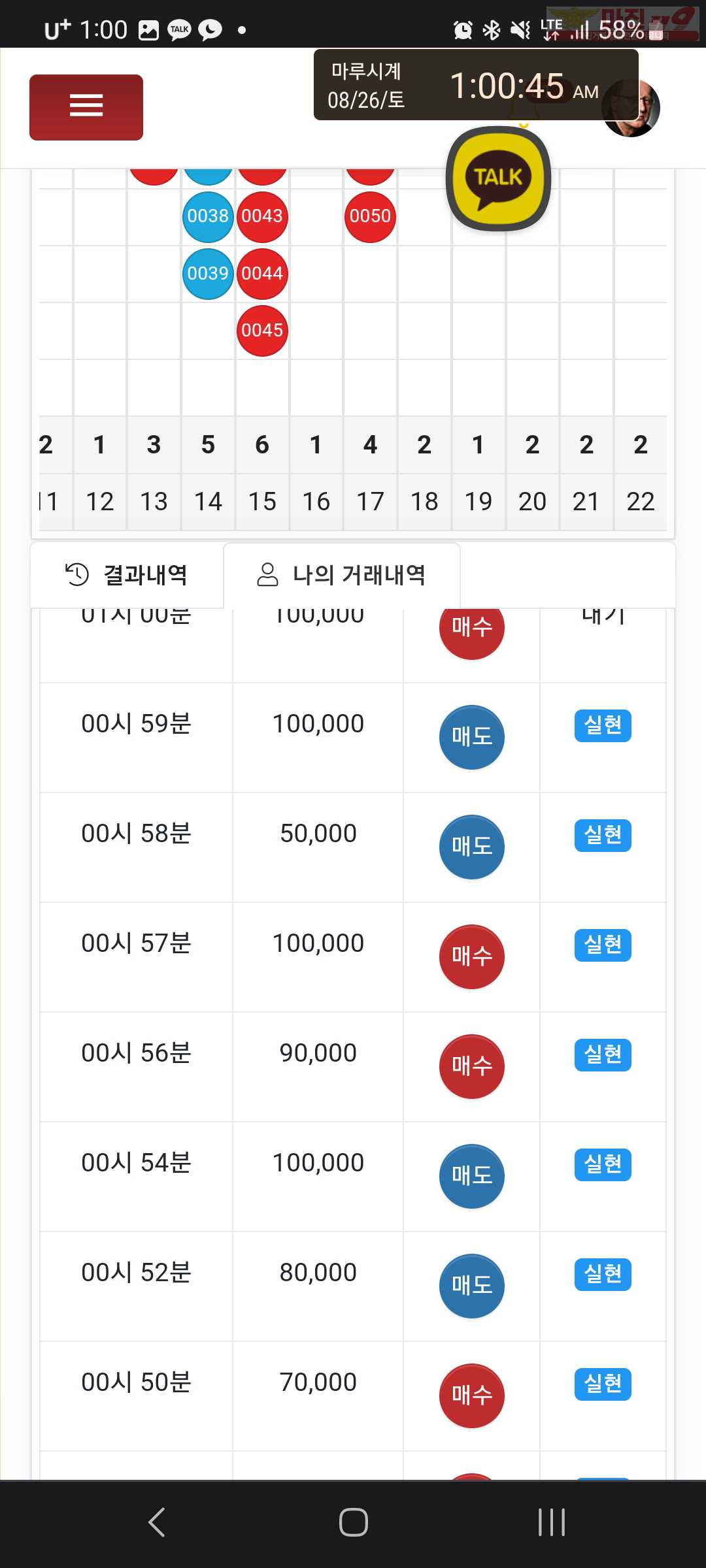The width and height of the screenshot is (706, 1568).
Task: Go back with the system back button
Action: (x=157, y=1522)
